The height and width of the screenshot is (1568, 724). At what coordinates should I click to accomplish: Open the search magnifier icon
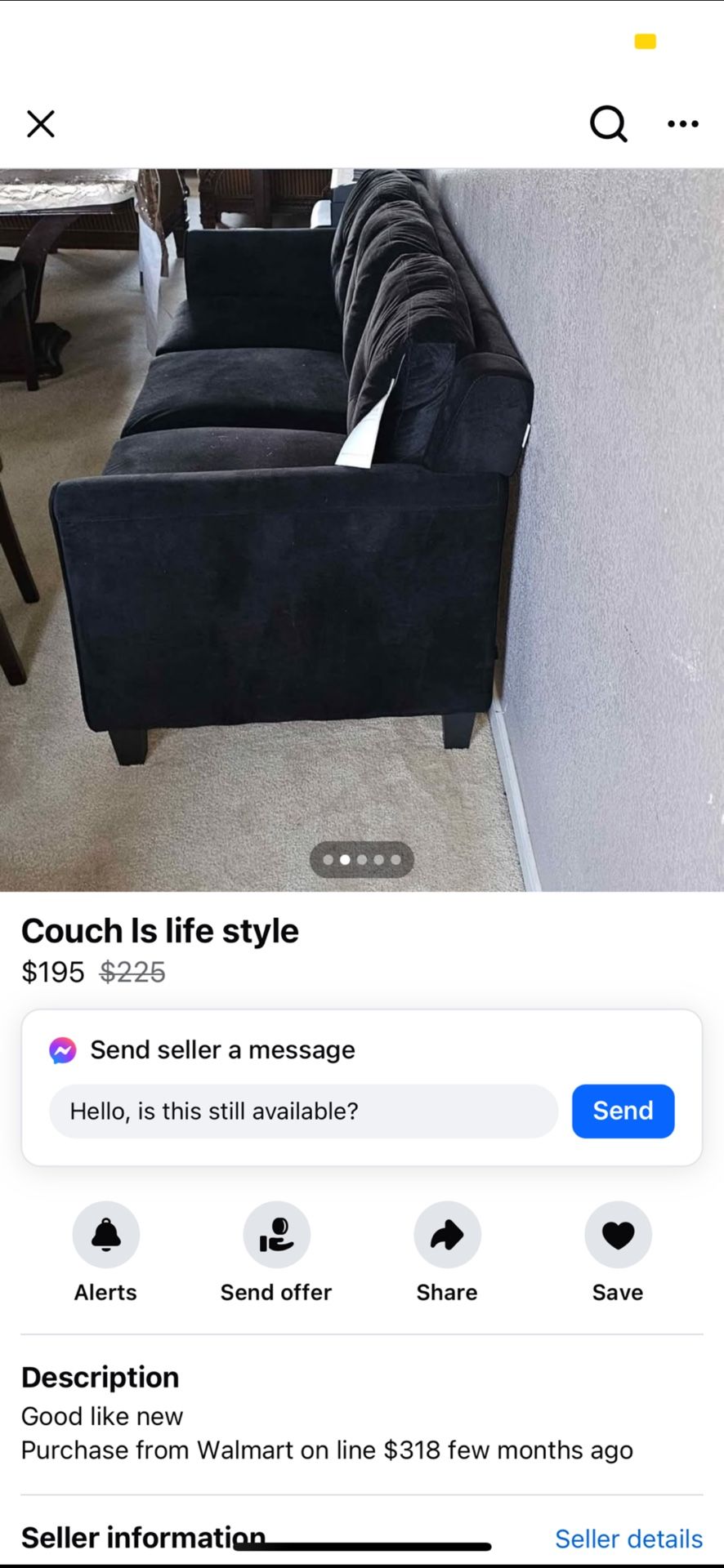point(608,124)
